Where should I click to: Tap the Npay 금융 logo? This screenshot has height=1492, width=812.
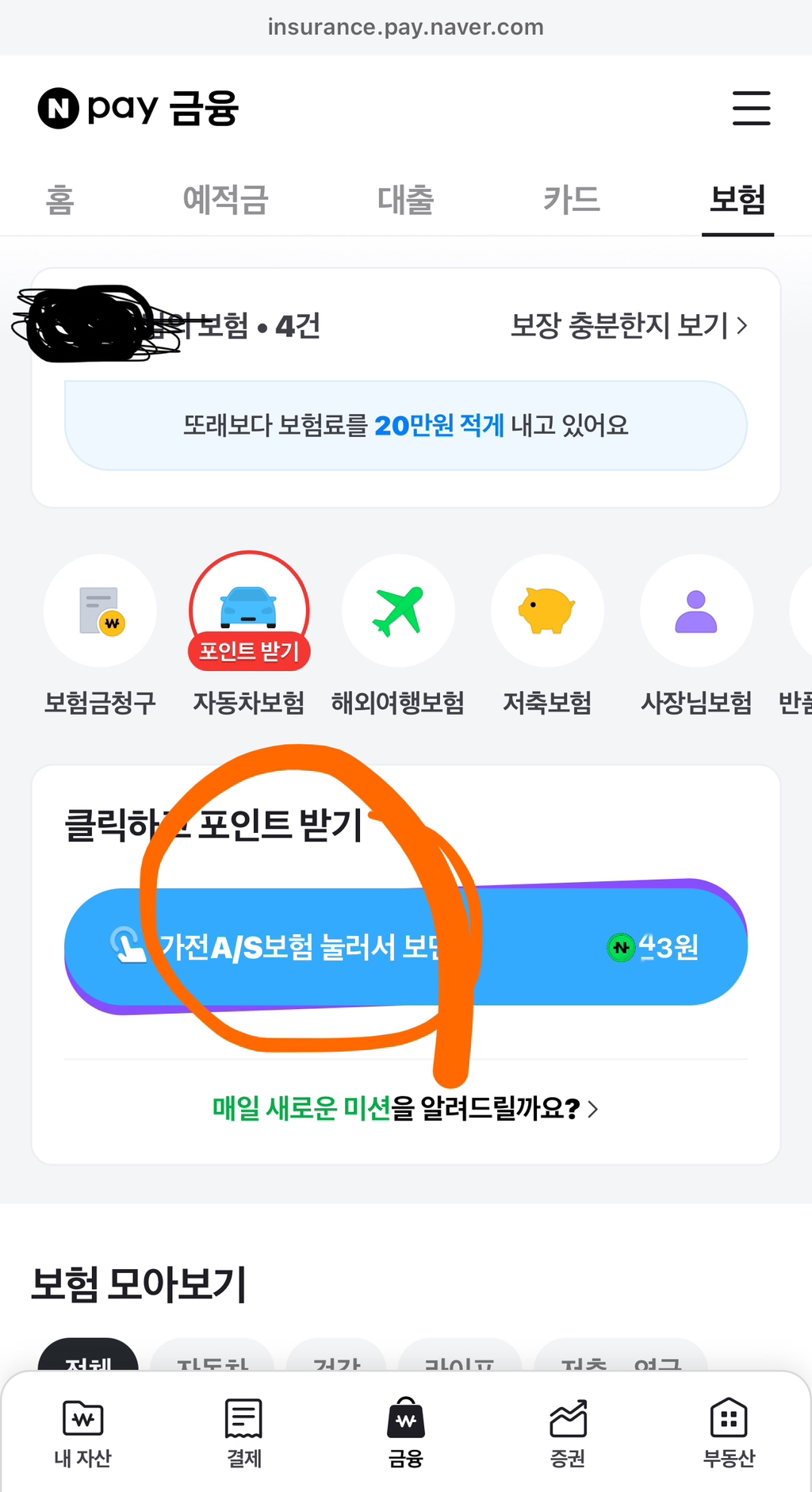(x=138, y=108)
